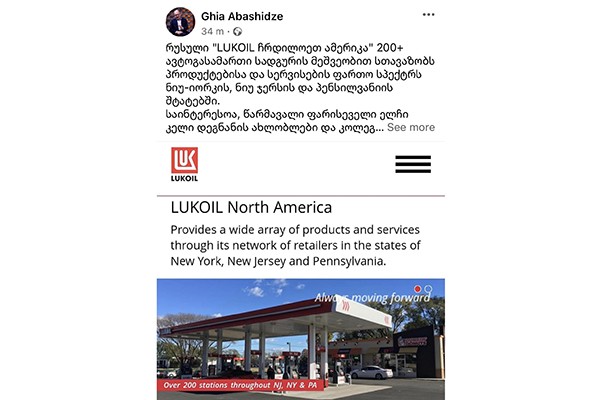Open Ghia Abashidze's profile
The image size is (600, 400).
pyautogui.click(x=241, y=16)
